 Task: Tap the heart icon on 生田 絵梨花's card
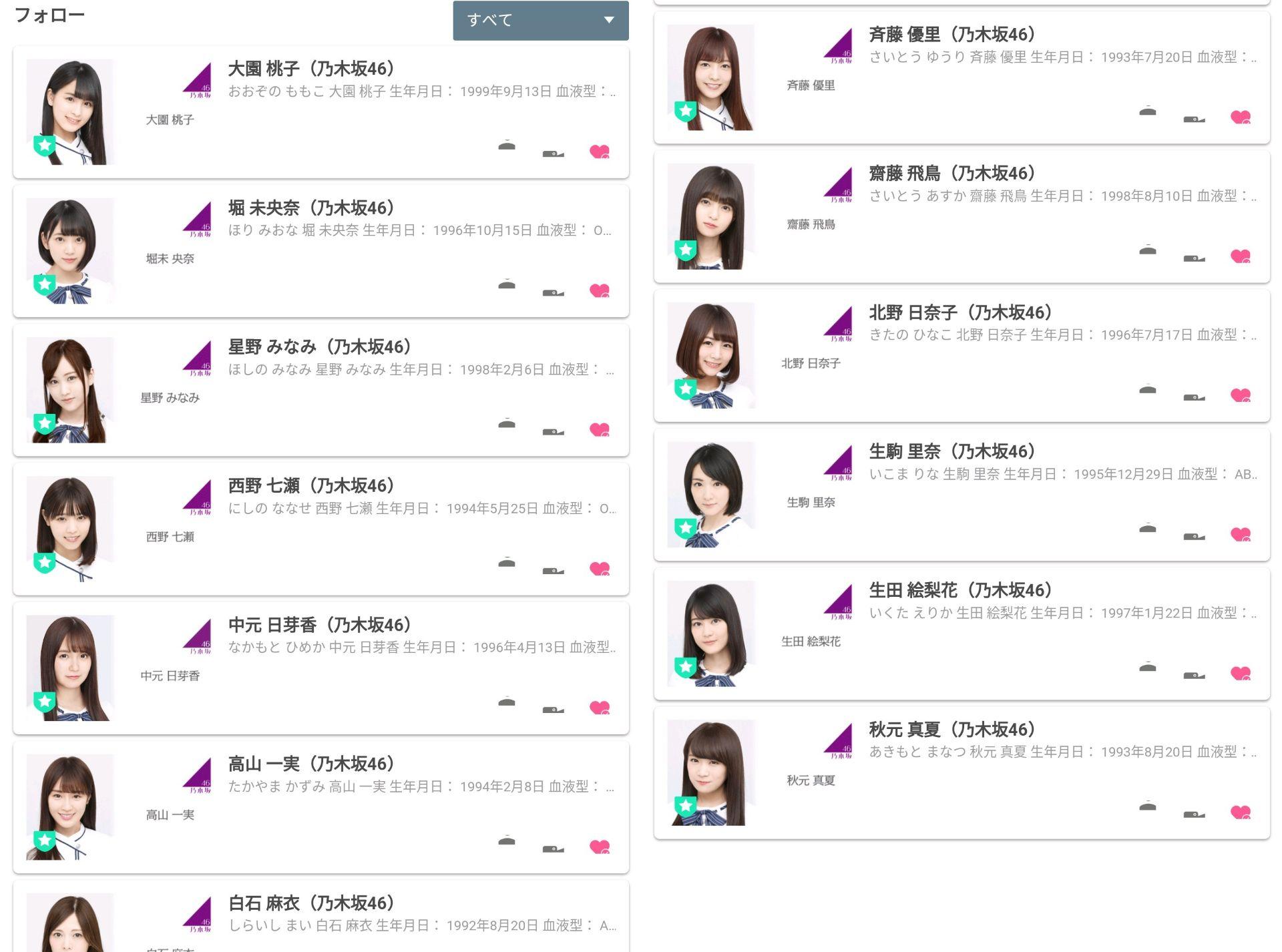pyautogui.click(x=1240, y=674)
